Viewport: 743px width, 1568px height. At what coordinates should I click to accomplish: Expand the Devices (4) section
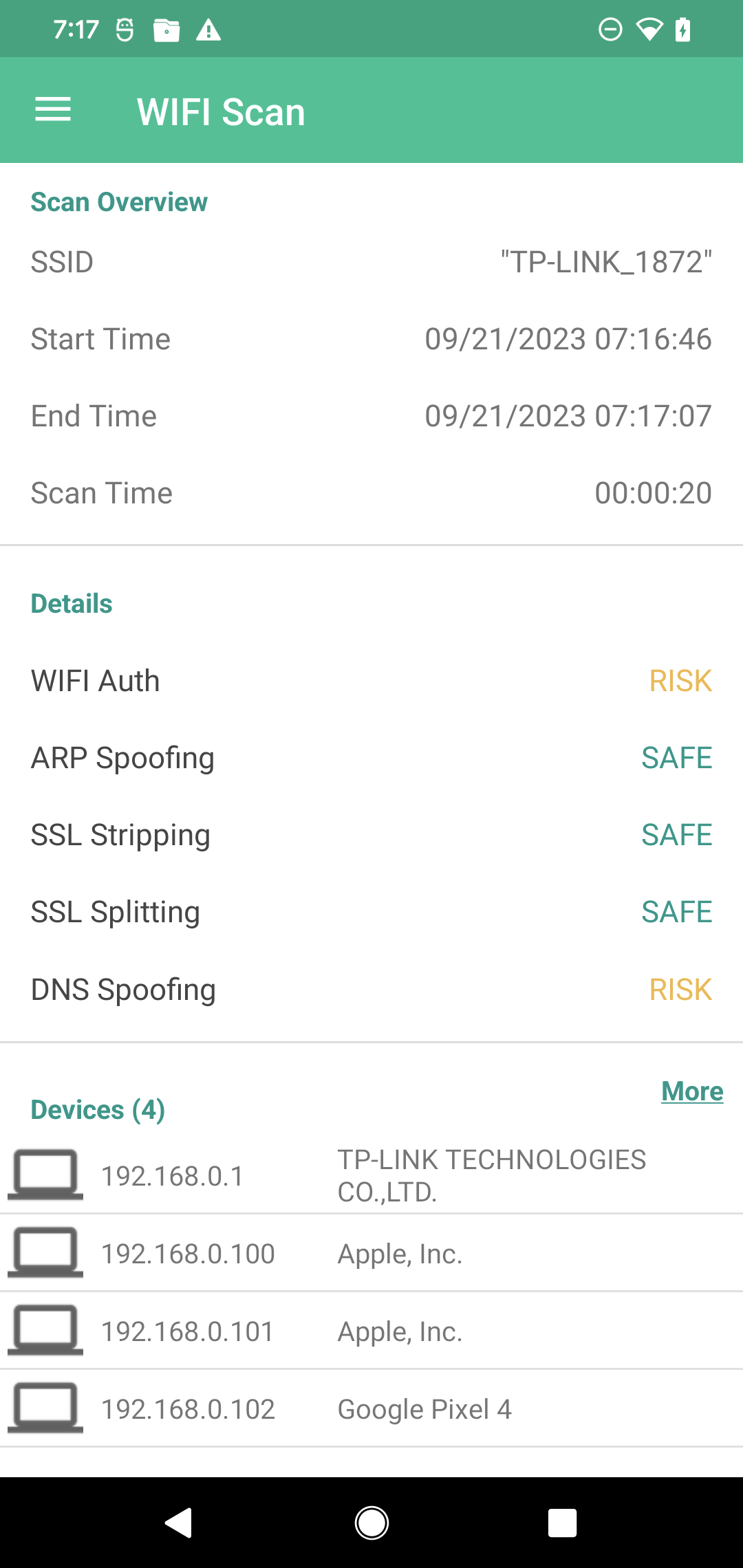point(97,1109)
